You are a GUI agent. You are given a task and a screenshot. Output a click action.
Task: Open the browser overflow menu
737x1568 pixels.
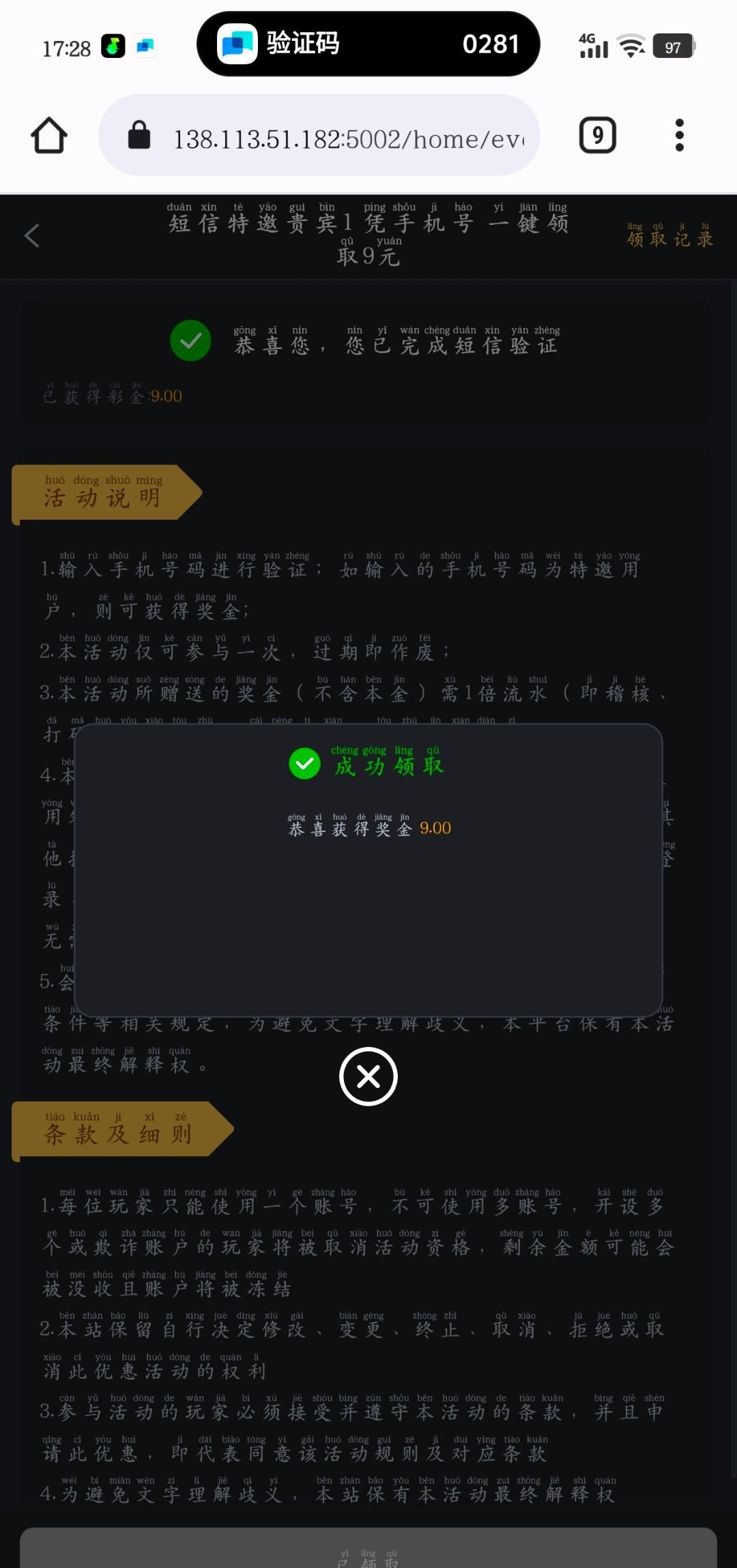point(679,136)
